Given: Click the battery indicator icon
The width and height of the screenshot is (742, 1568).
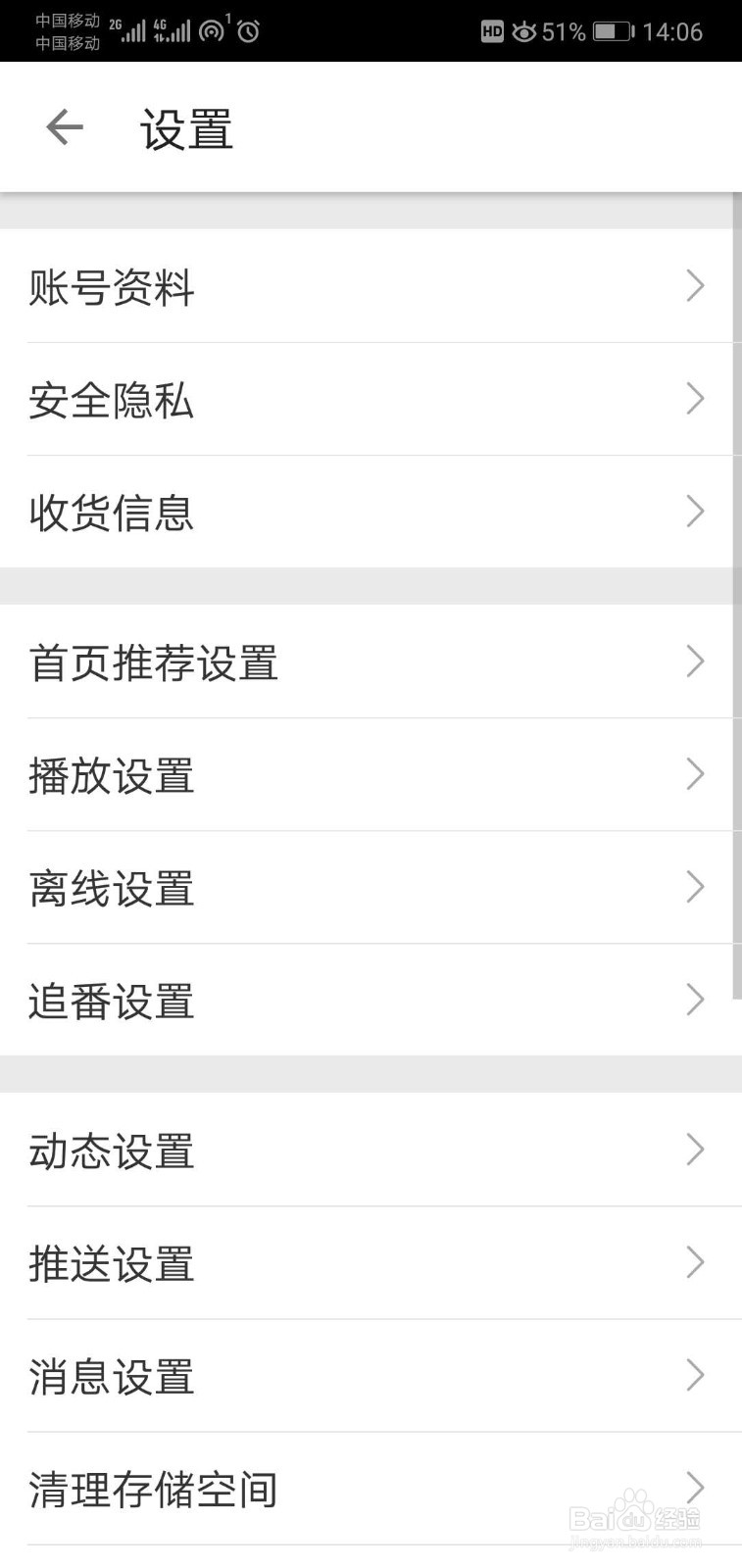Looking at the screenshot, I should coord(613,32).
